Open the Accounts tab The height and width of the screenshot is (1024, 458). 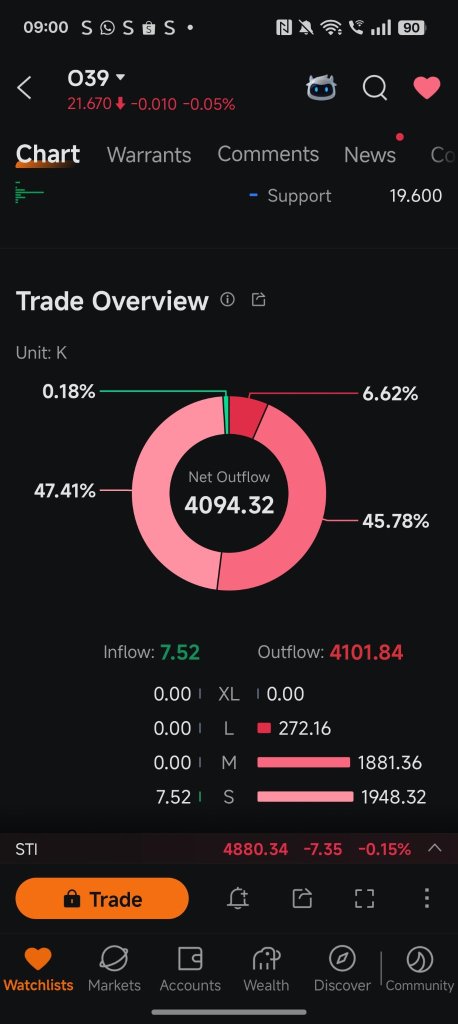pos(190,969)
